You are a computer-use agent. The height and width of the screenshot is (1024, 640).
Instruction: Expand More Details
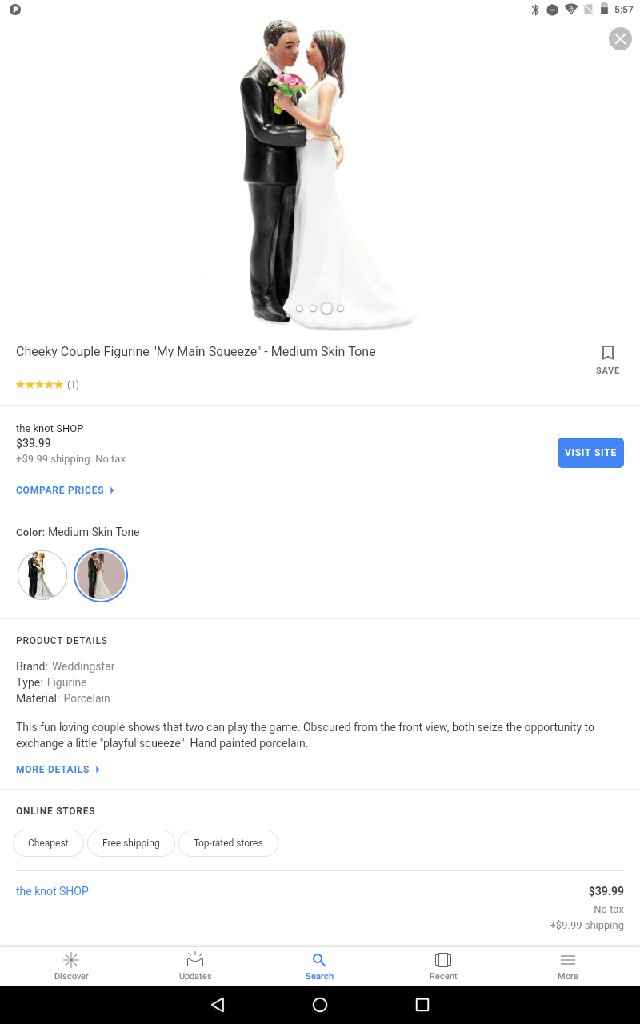point(58,769)
